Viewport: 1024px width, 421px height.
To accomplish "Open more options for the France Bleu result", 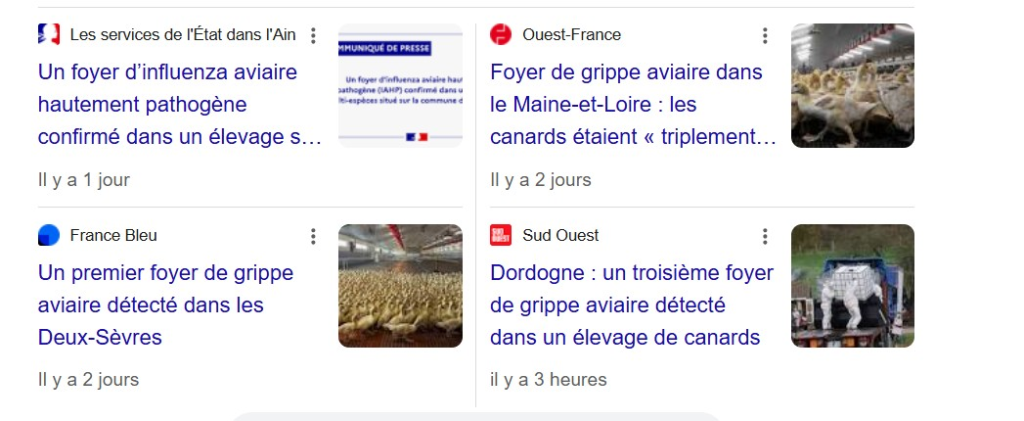I will click(313, 236).
